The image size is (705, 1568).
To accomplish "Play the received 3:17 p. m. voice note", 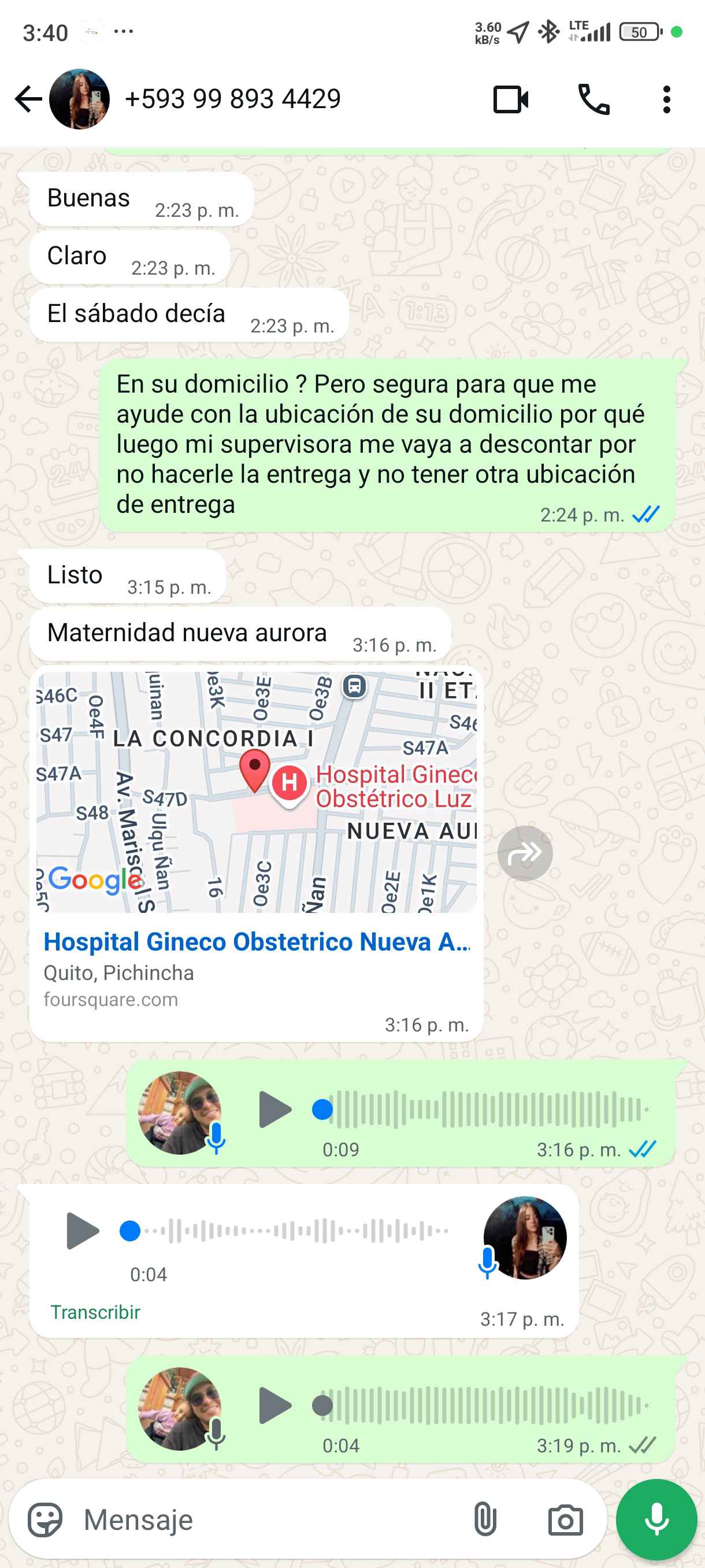I will (x=82, y=1231).
